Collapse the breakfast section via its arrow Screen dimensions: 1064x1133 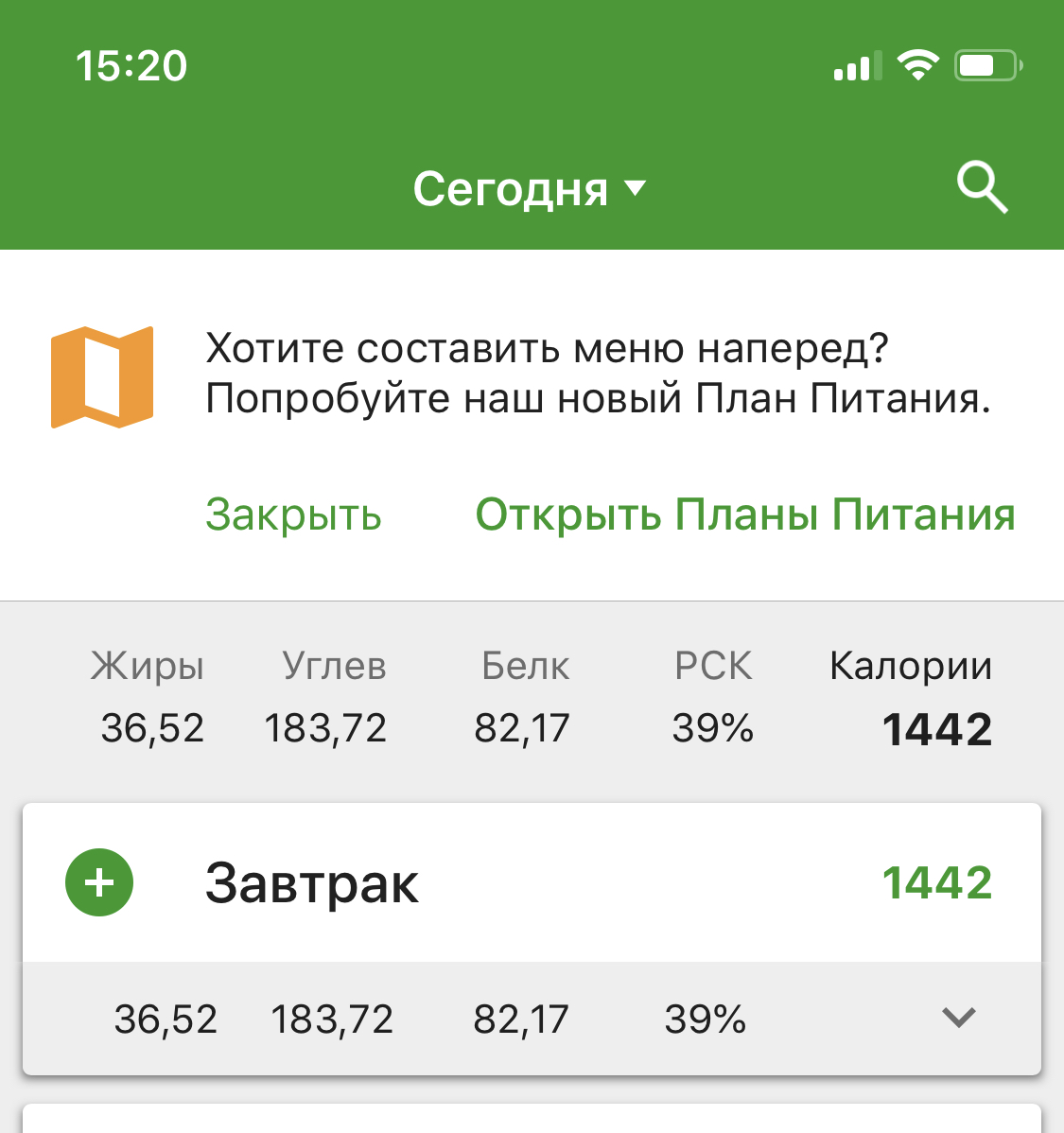pos(958,1019)
